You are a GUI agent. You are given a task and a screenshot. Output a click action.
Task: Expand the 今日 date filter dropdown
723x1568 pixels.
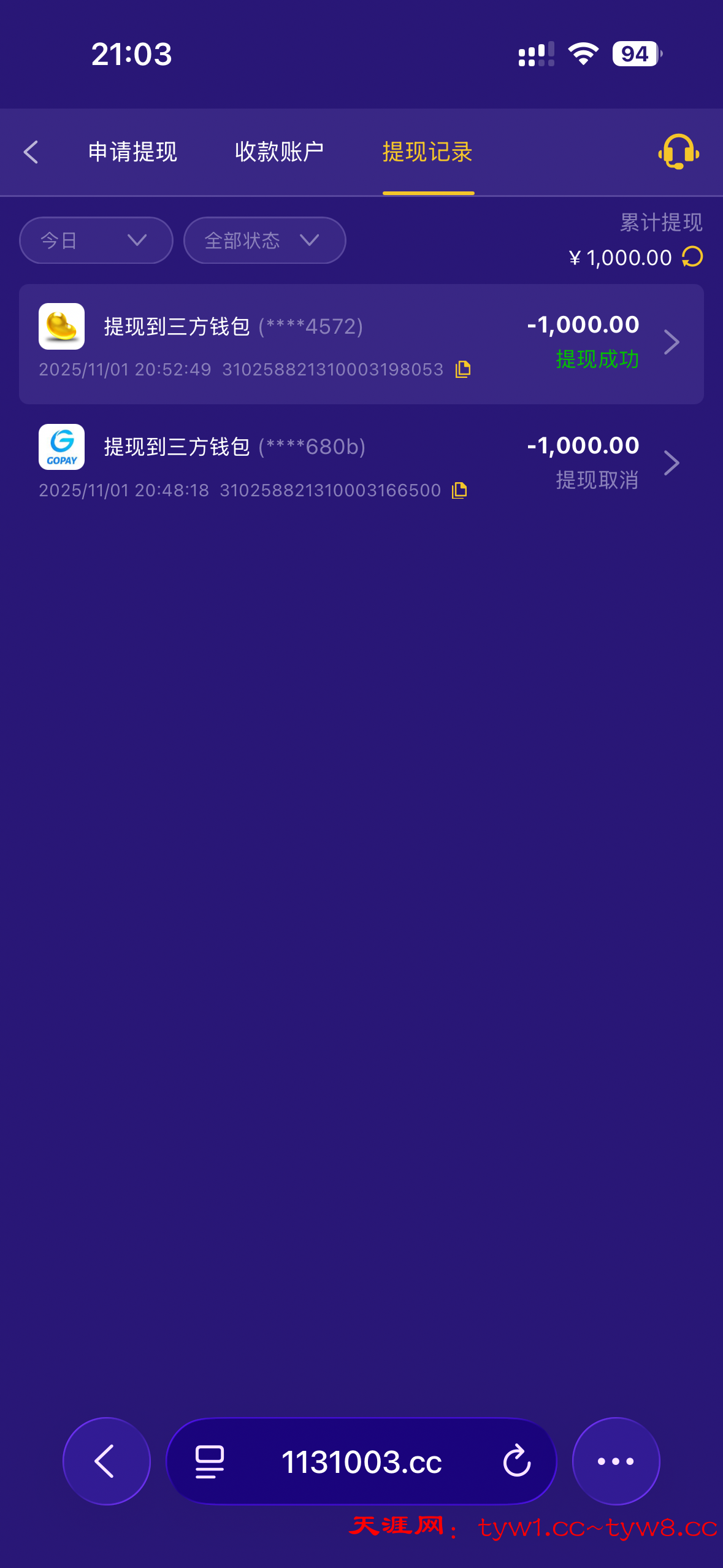(96, 240)
